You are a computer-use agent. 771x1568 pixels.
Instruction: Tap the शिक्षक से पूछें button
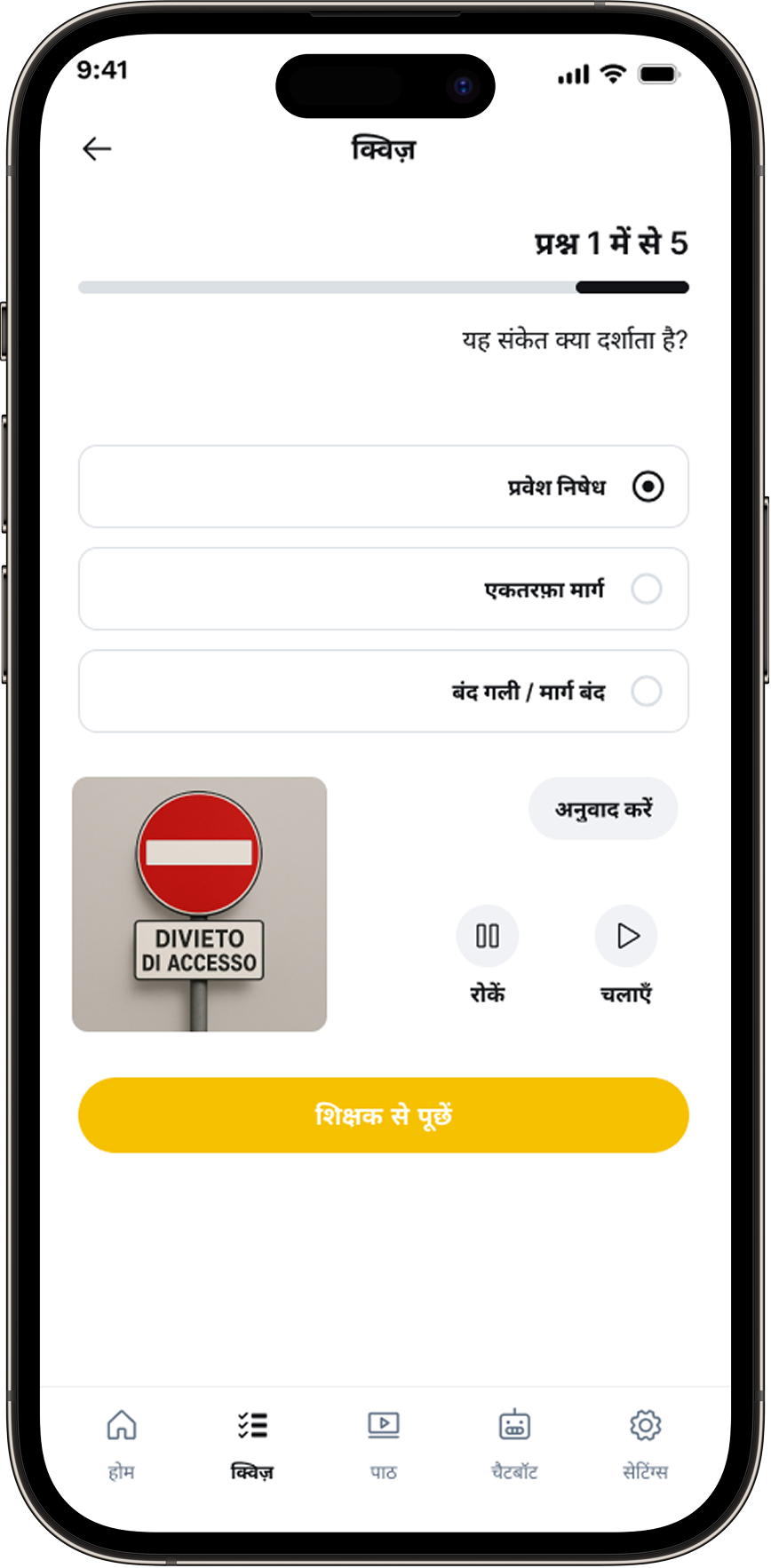tap(384, 1115)
